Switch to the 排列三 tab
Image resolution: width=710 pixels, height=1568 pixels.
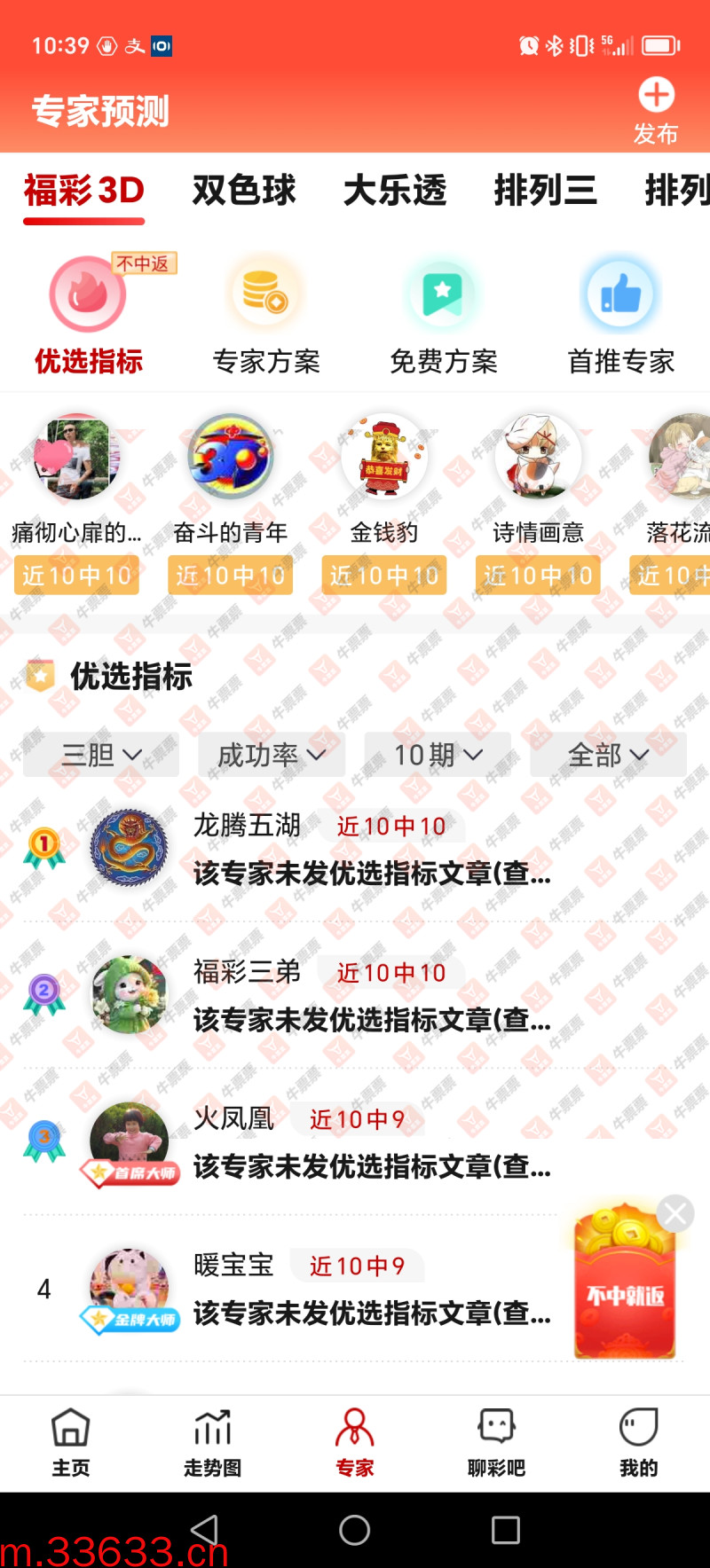[x=545, y=190]
